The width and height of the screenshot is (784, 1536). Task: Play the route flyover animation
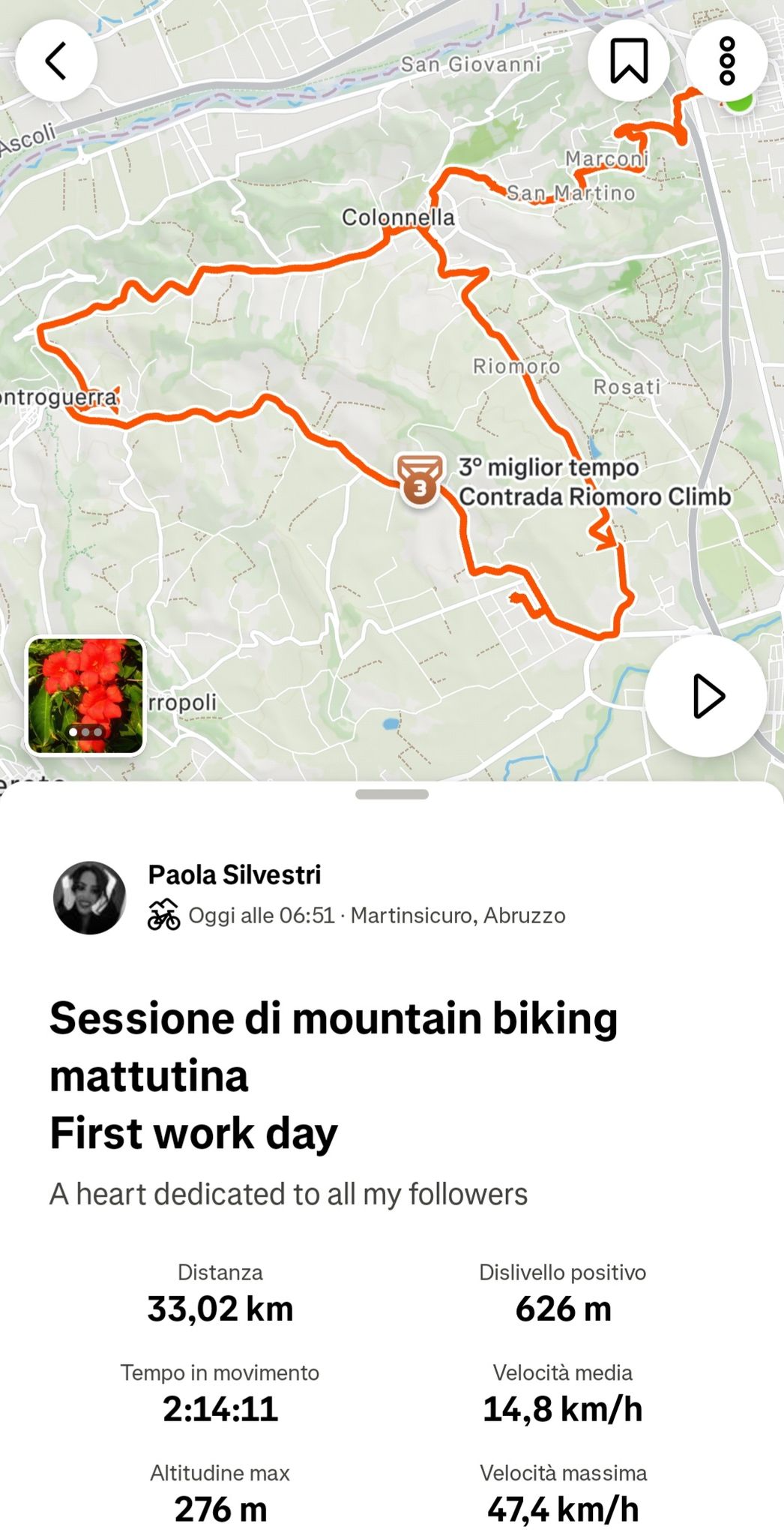click(706, 696)
